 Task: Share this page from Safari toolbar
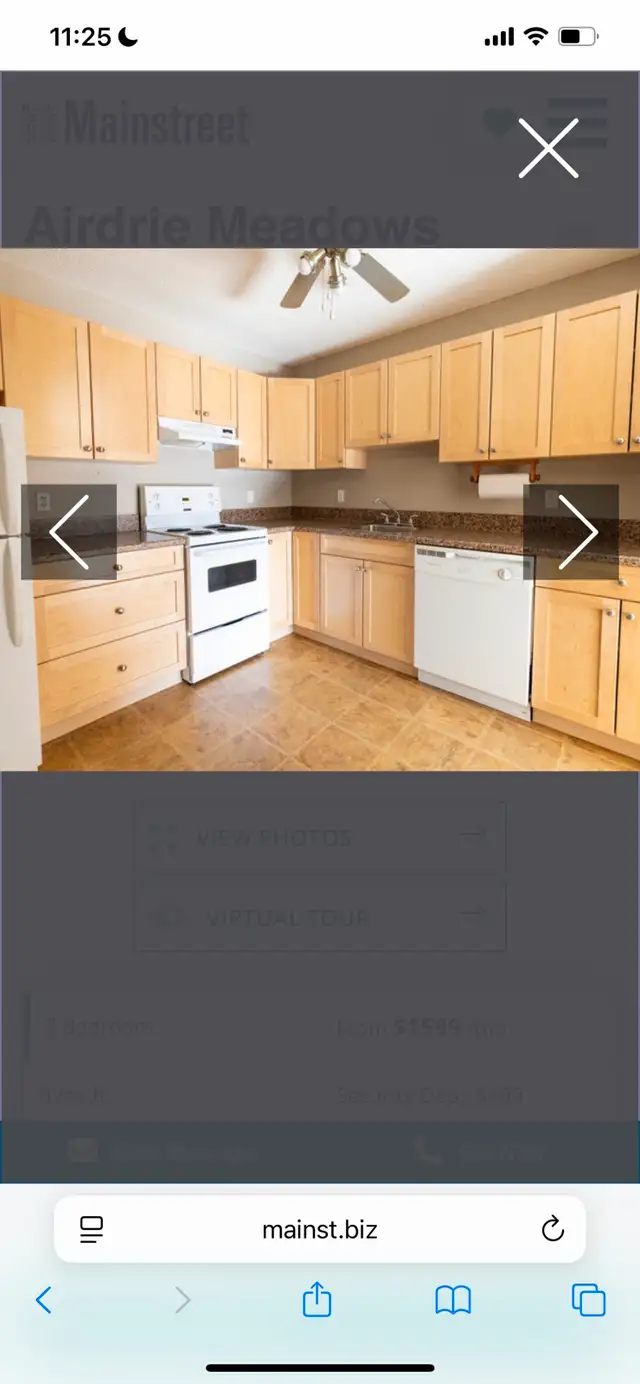[317, 1299]
